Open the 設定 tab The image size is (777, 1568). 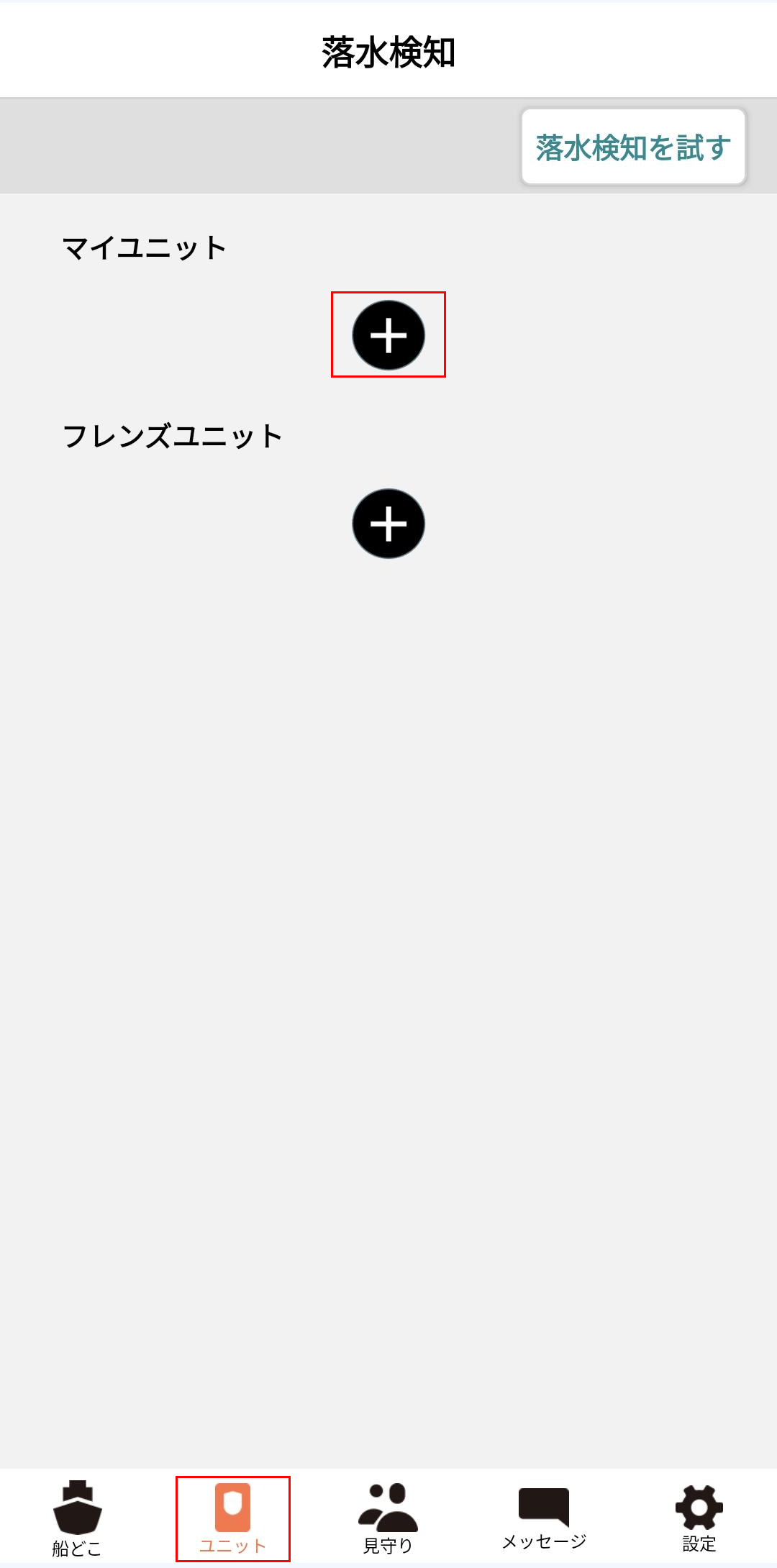[699, 1518]
